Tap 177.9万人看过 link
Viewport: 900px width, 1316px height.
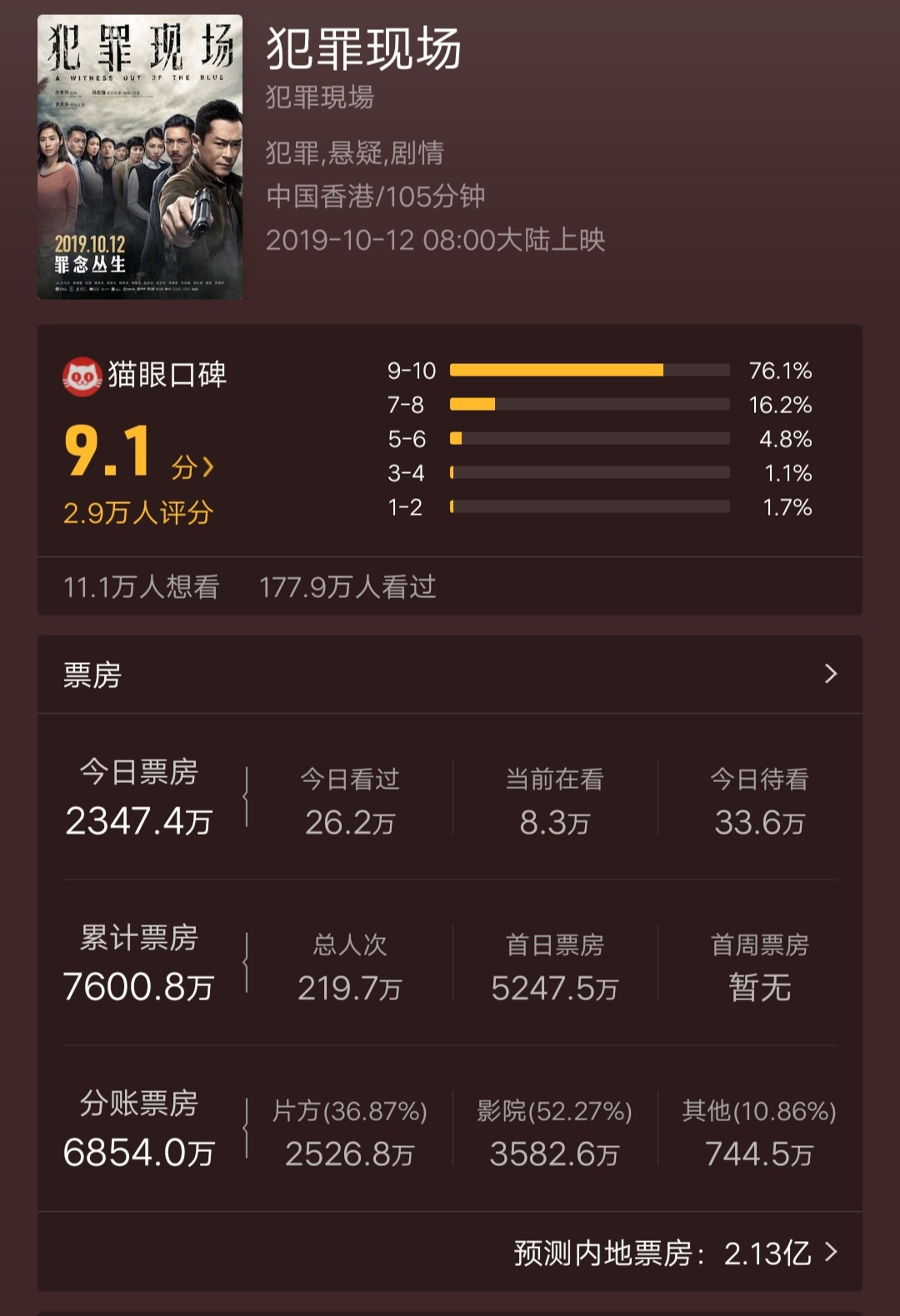click(x=350, y=587)
